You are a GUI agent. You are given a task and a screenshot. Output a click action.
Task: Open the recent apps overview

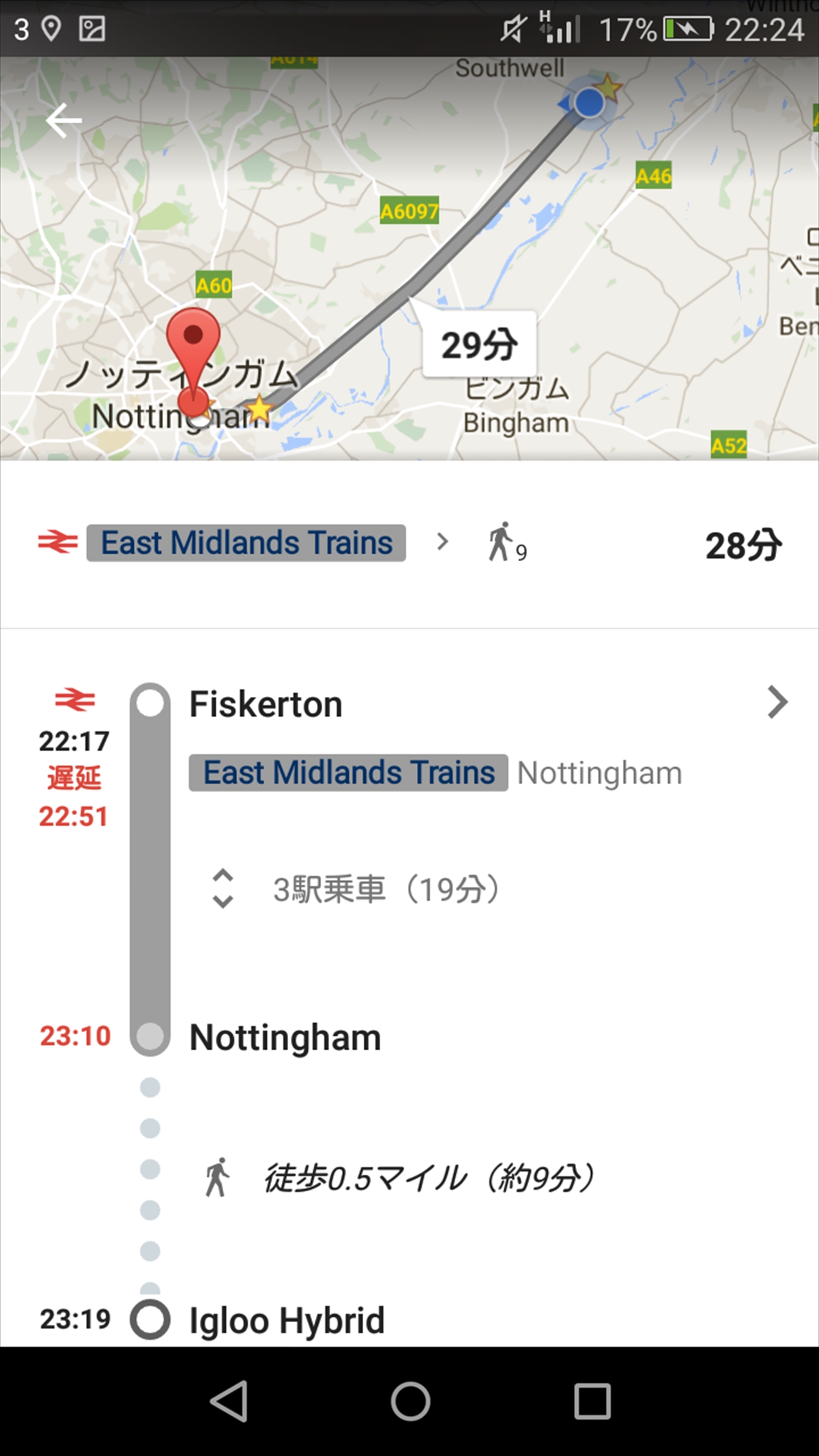click(592, 1401)
